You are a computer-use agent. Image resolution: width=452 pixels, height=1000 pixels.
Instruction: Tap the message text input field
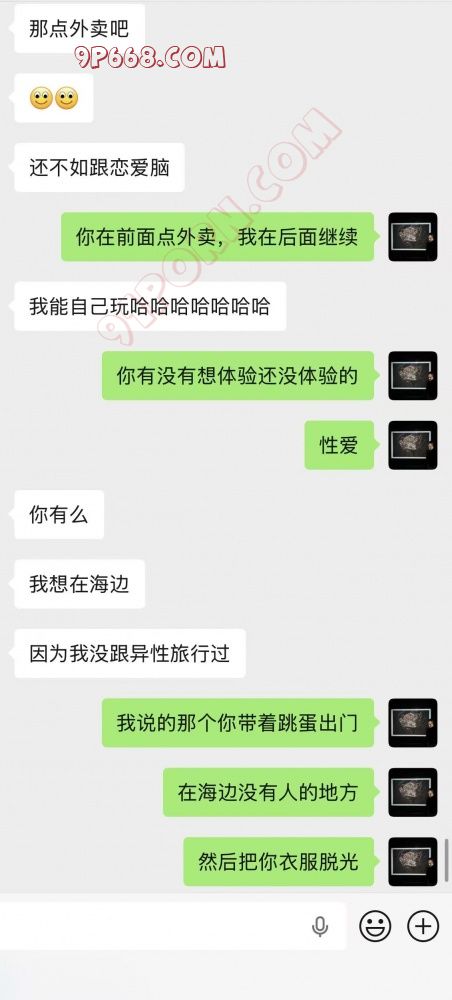(x=172, y=925)
